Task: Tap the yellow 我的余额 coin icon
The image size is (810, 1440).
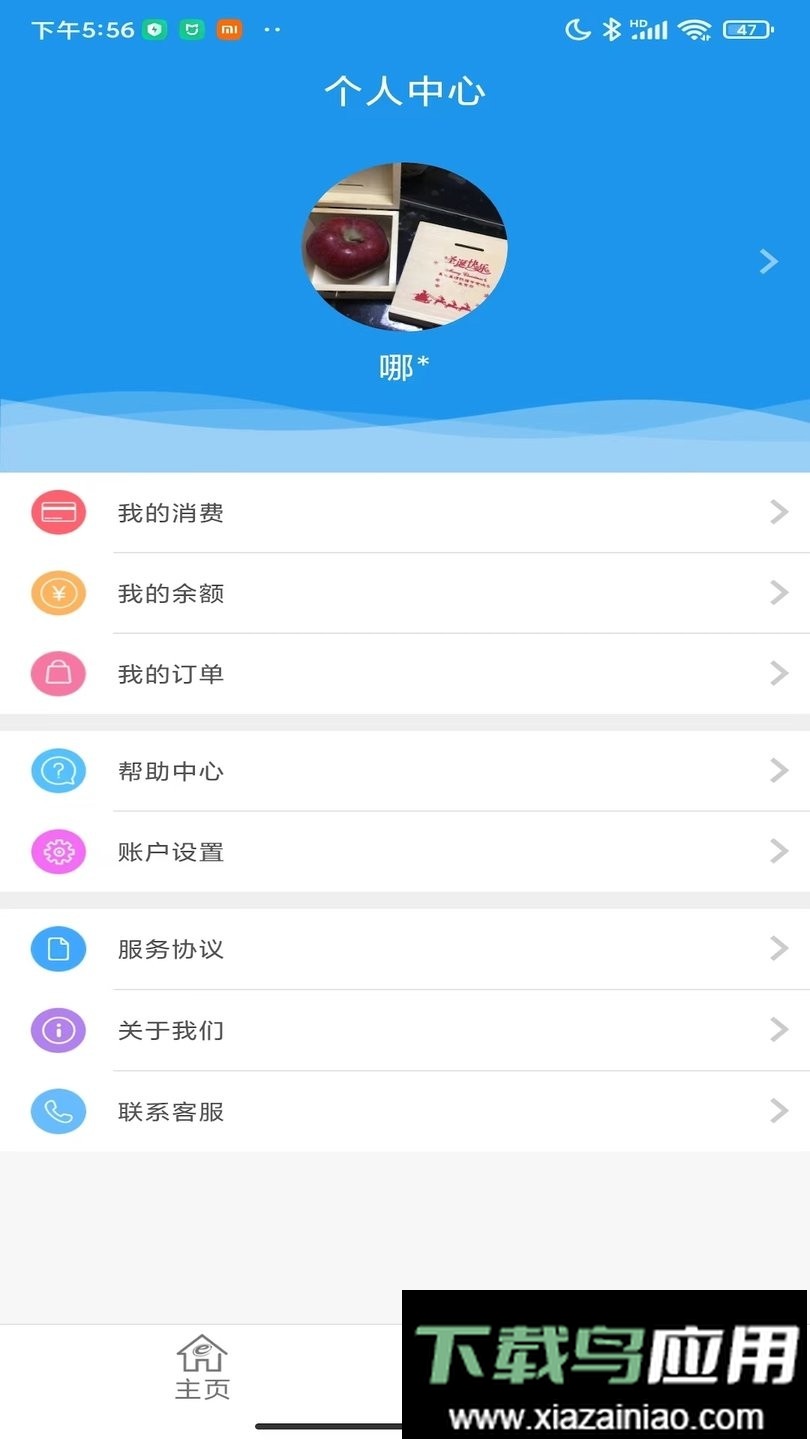Action: pos(58,593)
